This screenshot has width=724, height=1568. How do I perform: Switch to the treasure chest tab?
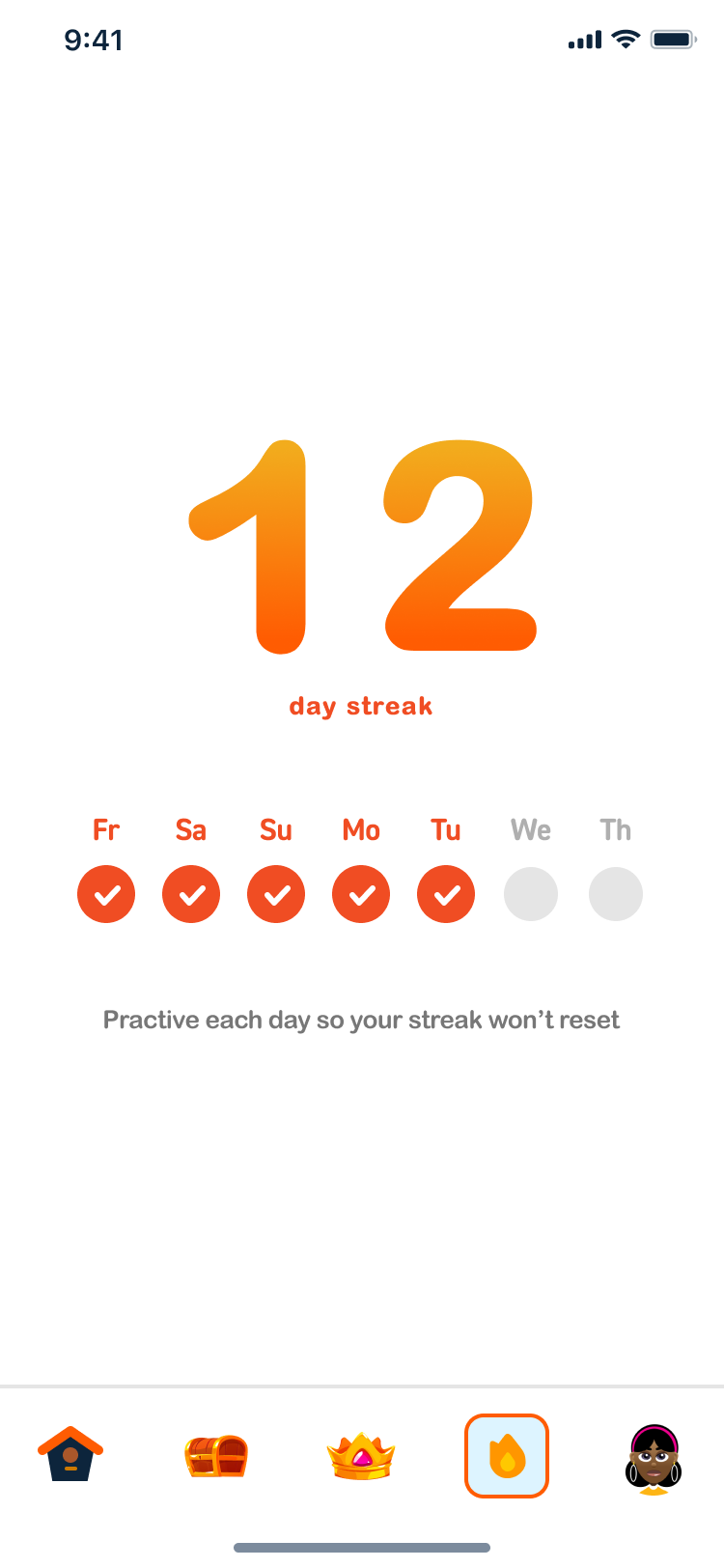(216, 1456)
